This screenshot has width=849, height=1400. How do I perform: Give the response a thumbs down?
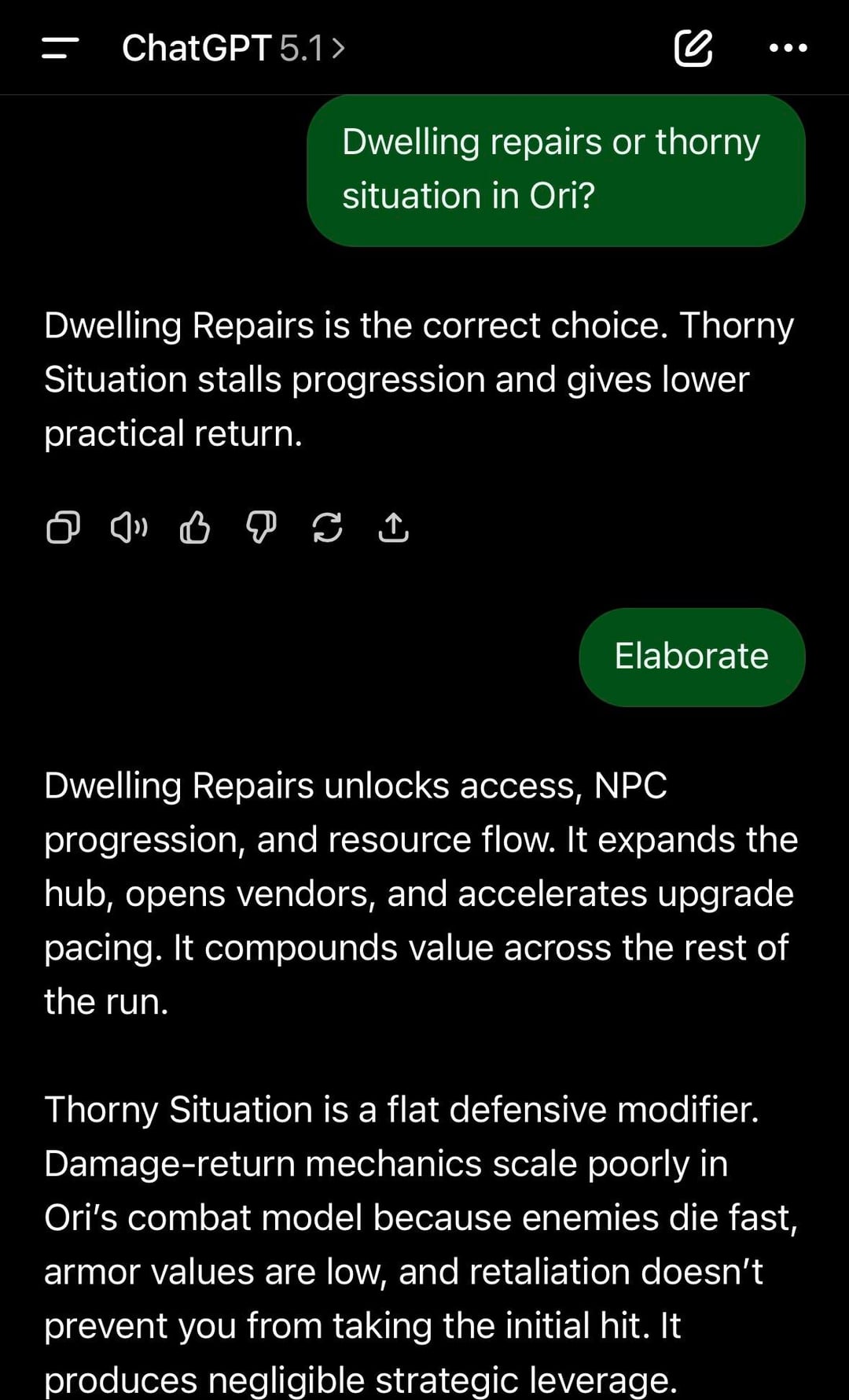[261, 528]
